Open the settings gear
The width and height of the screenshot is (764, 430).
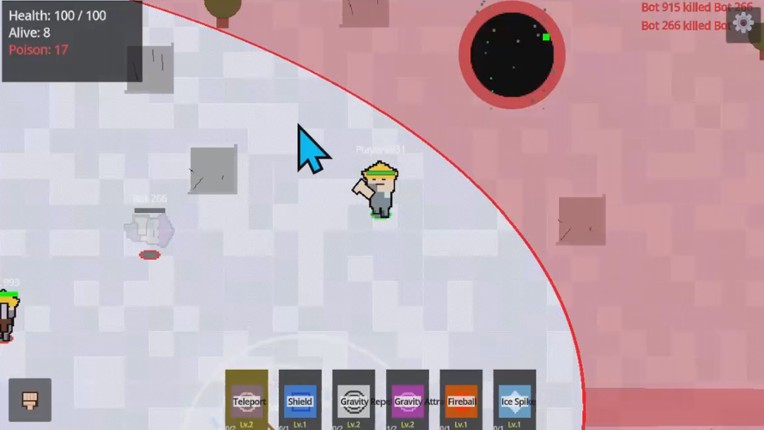pyautogui.click(x=742, y=24)
